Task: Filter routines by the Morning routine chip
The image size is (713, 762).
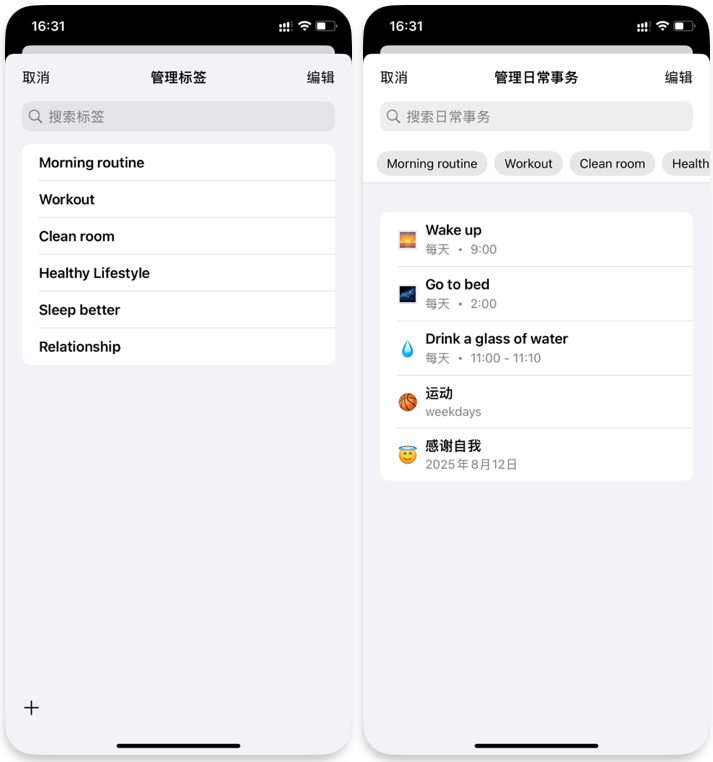Action: click(x=432, y=164)
